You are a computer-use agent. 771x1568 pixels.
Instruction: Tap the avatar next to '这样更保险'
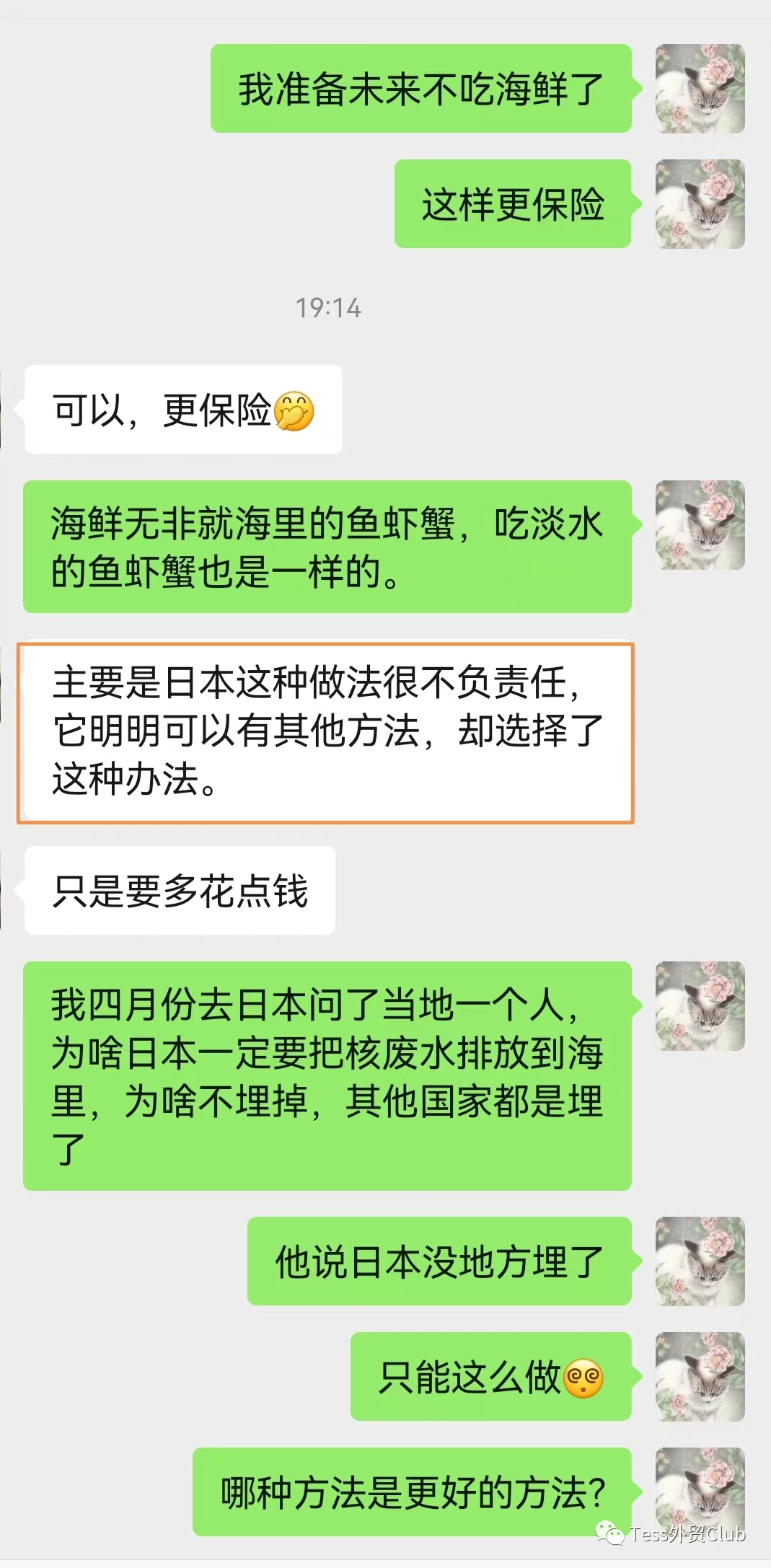(700, 204)
